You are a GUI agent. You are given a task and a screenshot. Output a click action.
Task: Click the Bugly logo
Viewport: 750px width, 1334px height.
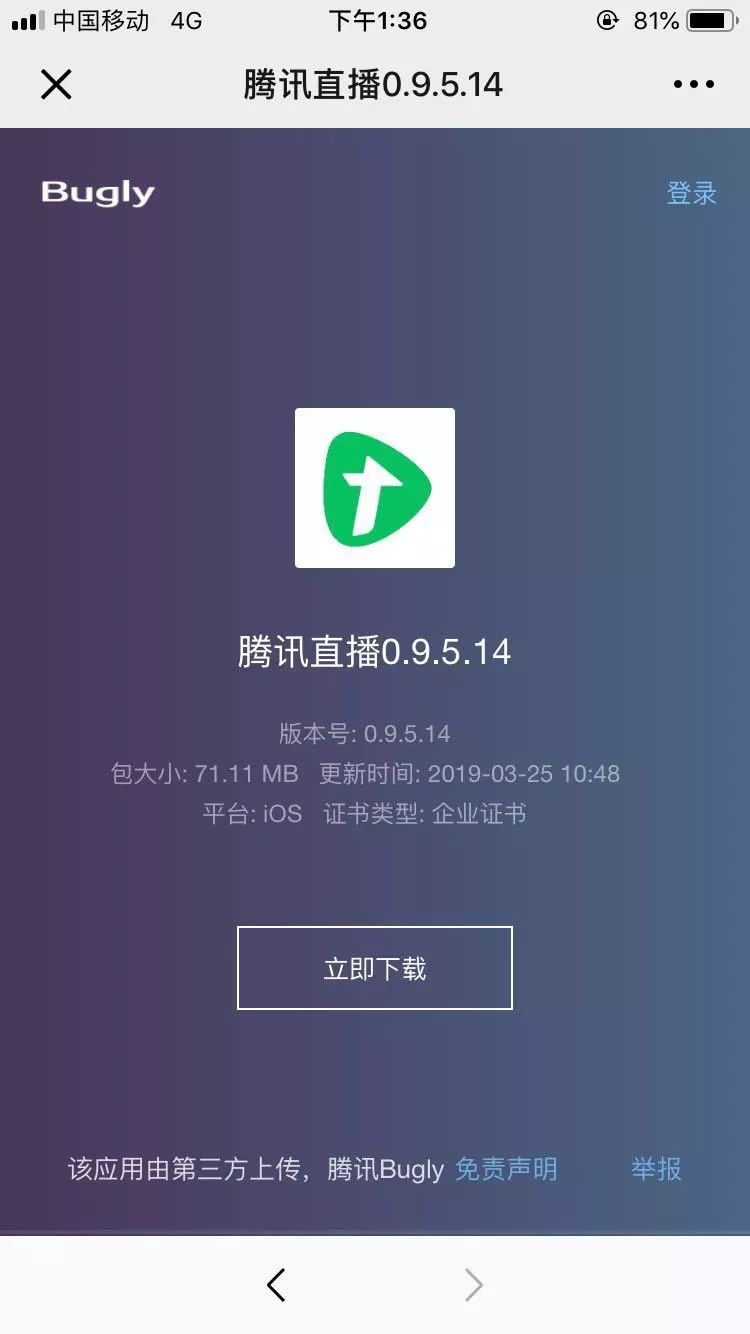97,193
